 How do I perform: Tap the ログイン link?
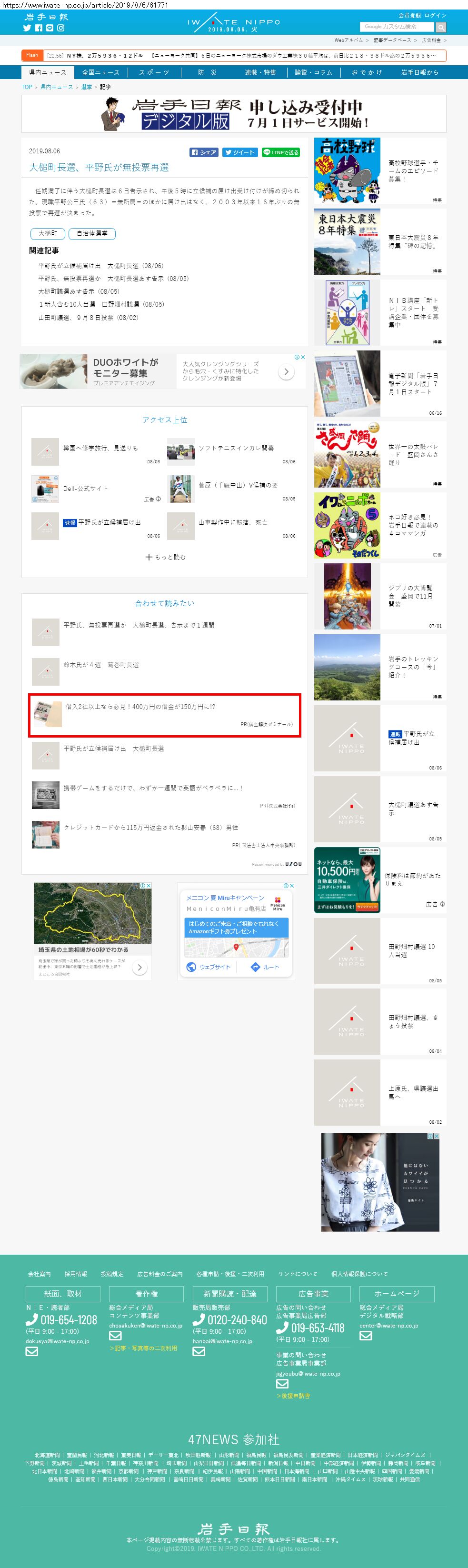(435, 15)
